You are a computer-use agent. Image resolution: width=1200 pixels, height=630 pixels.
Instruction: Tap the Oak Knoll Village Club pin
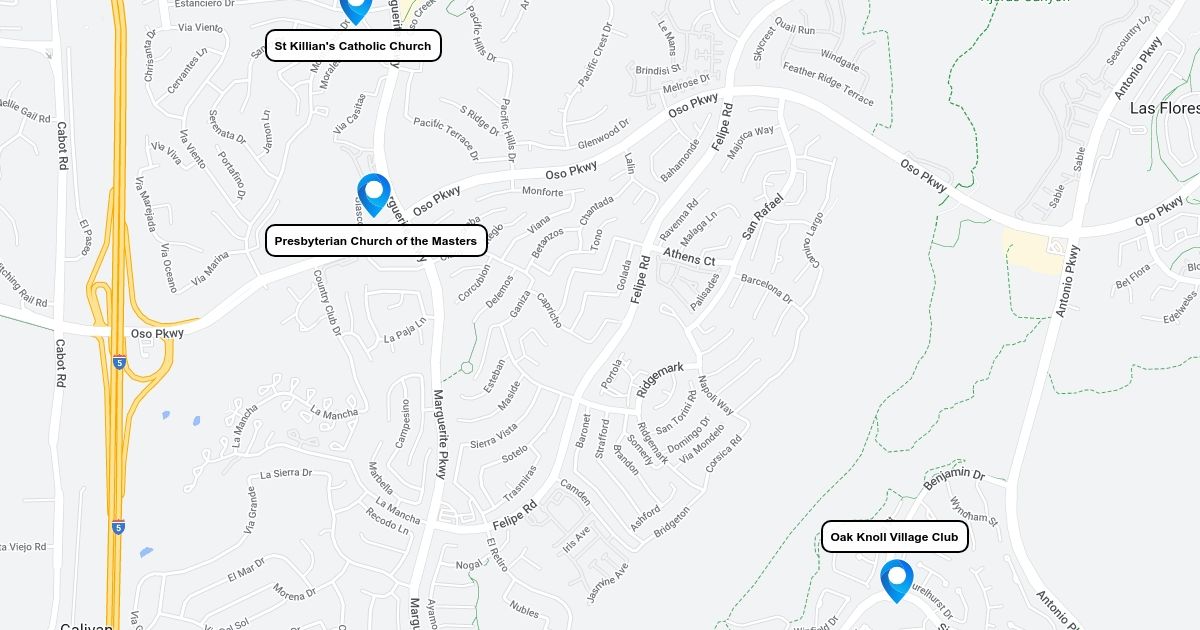point(897,580)
